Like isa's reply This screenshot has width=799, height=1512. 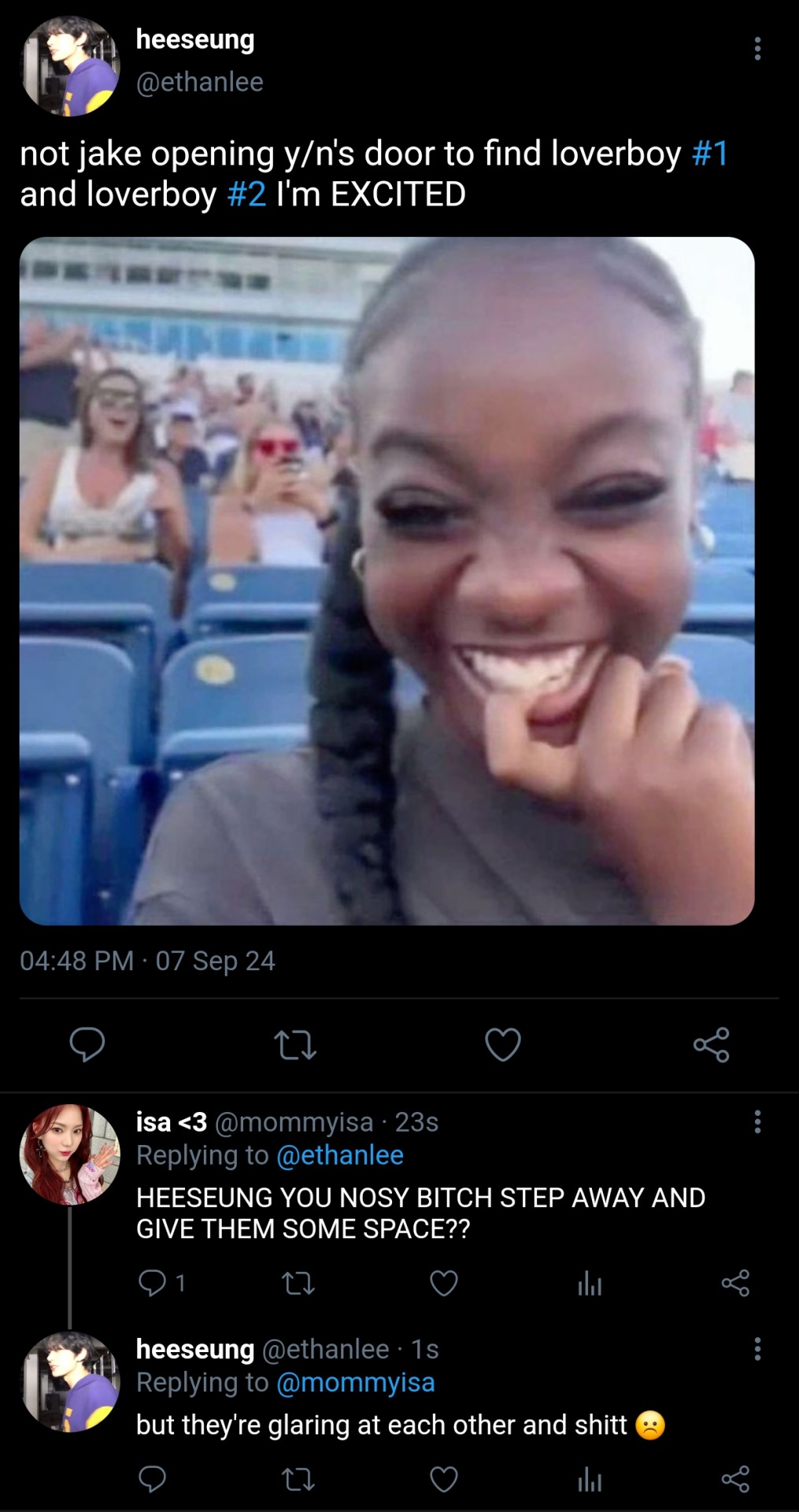click(444, 1284)
